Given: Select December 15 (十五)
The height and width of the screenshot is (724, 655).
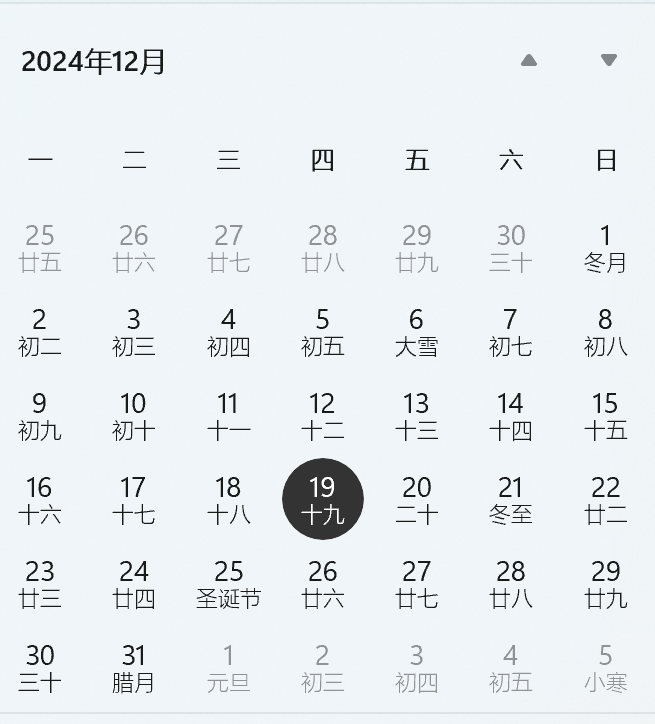Looking at the screenshot, I should (605, 416).
